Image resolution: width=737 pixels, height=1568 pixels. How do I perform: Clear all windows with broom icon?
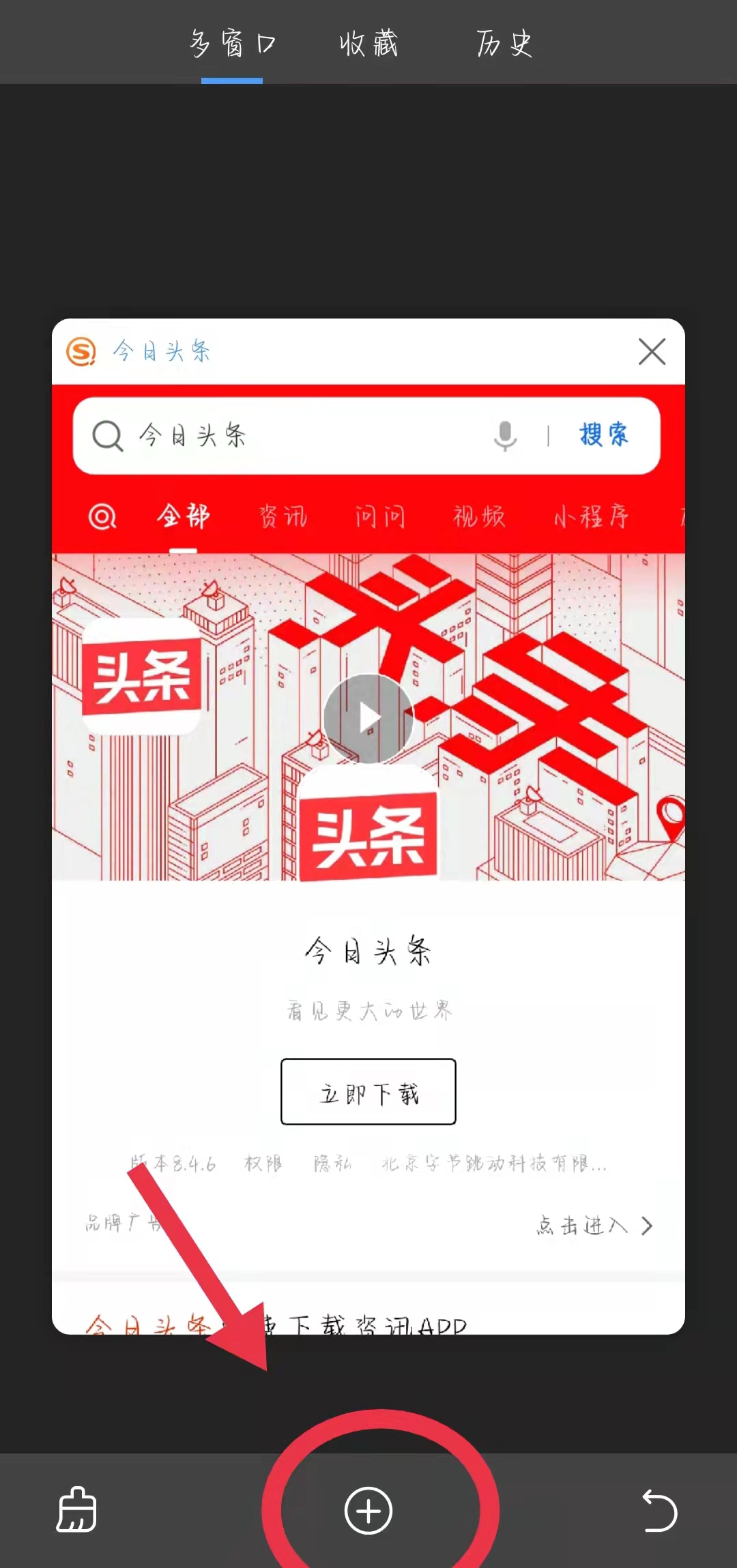tap(76, 1509)
